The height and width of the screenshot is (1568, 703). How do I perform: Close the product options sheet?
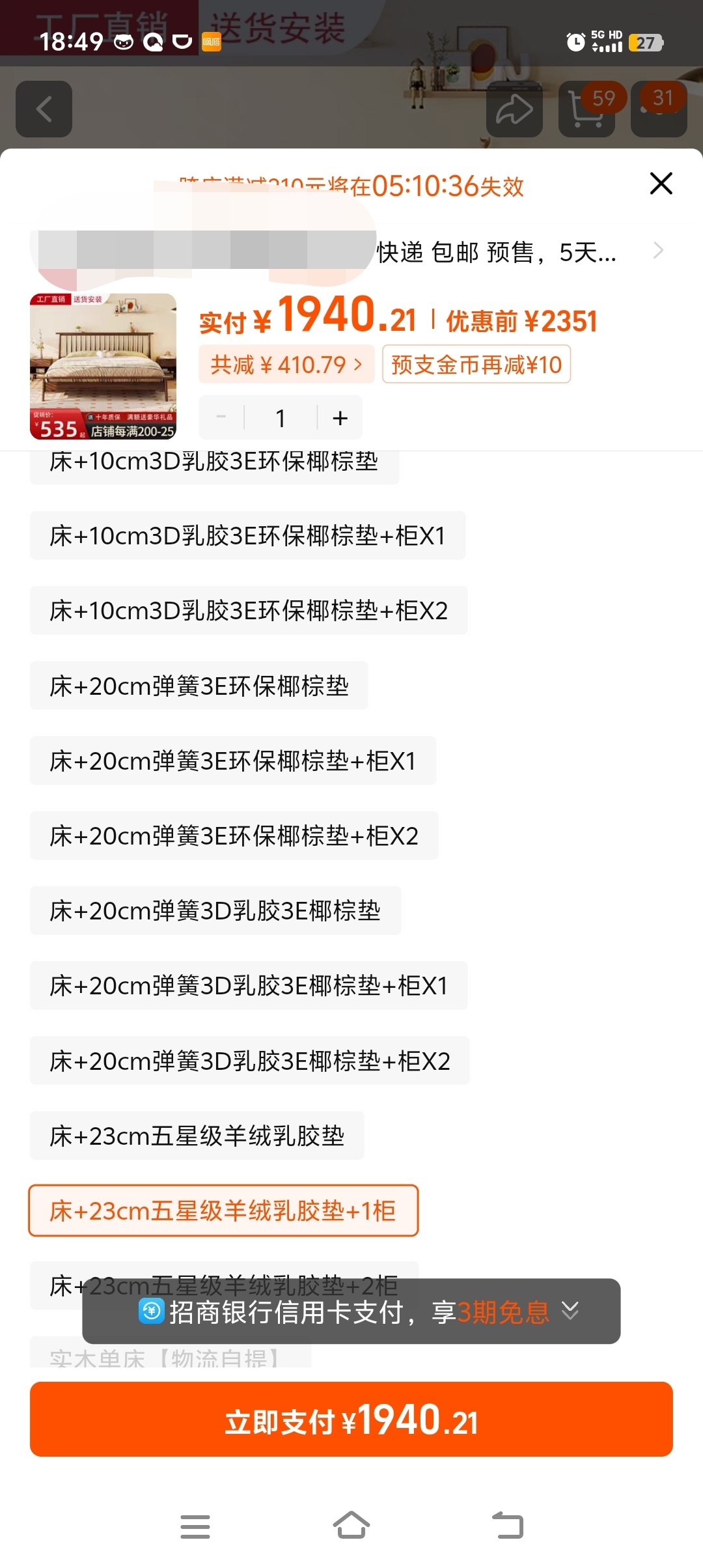pos(661,184)
